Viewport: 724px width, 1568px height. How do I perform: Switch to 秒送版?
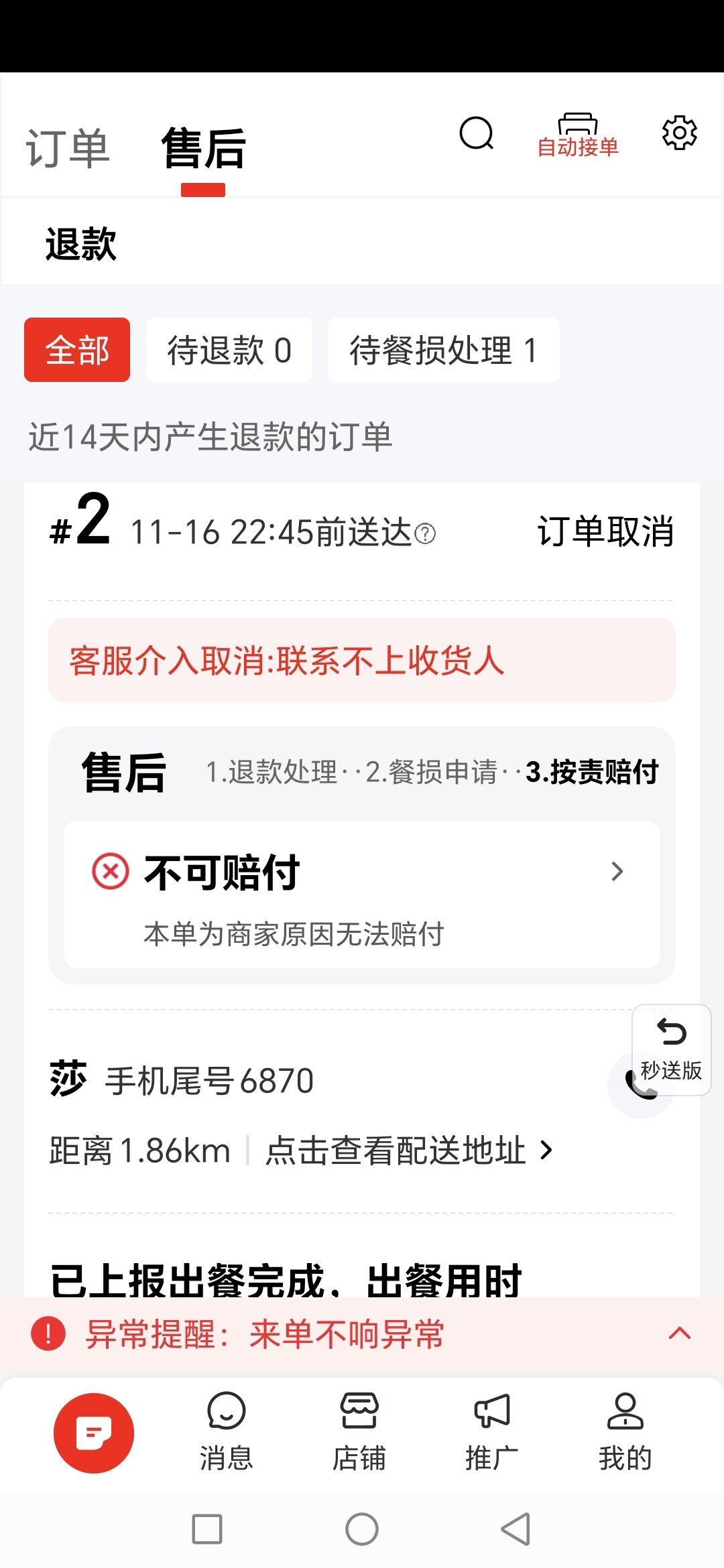(x=671, y=1049)
